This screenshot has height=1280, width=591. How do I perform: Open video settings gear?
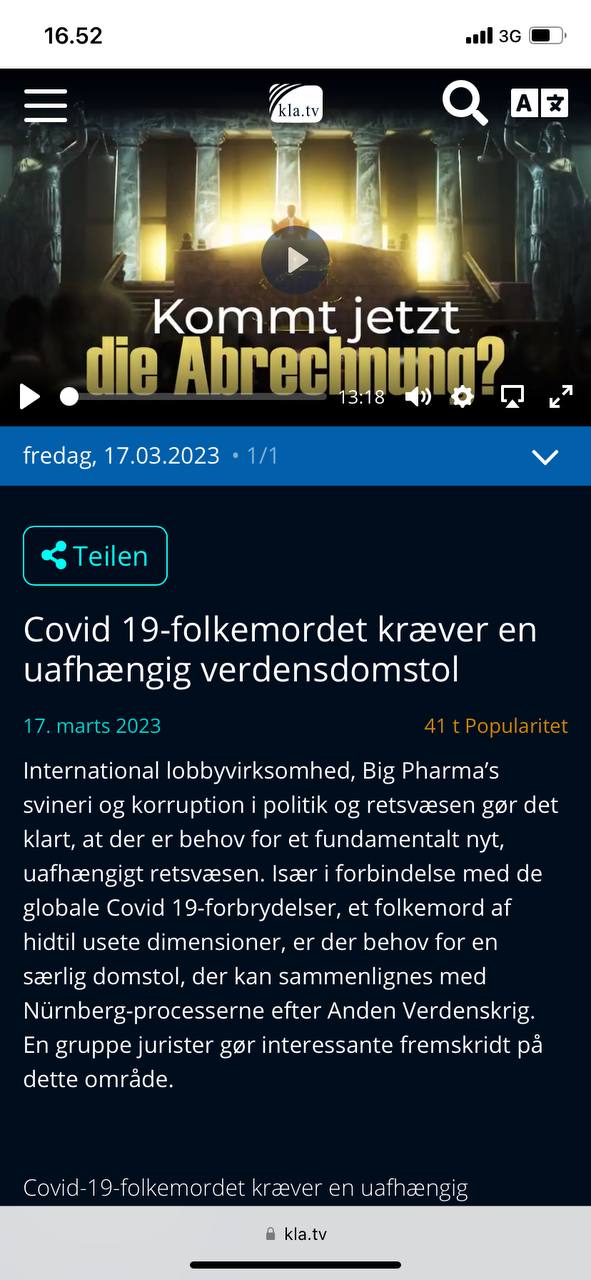click(462, 397)
